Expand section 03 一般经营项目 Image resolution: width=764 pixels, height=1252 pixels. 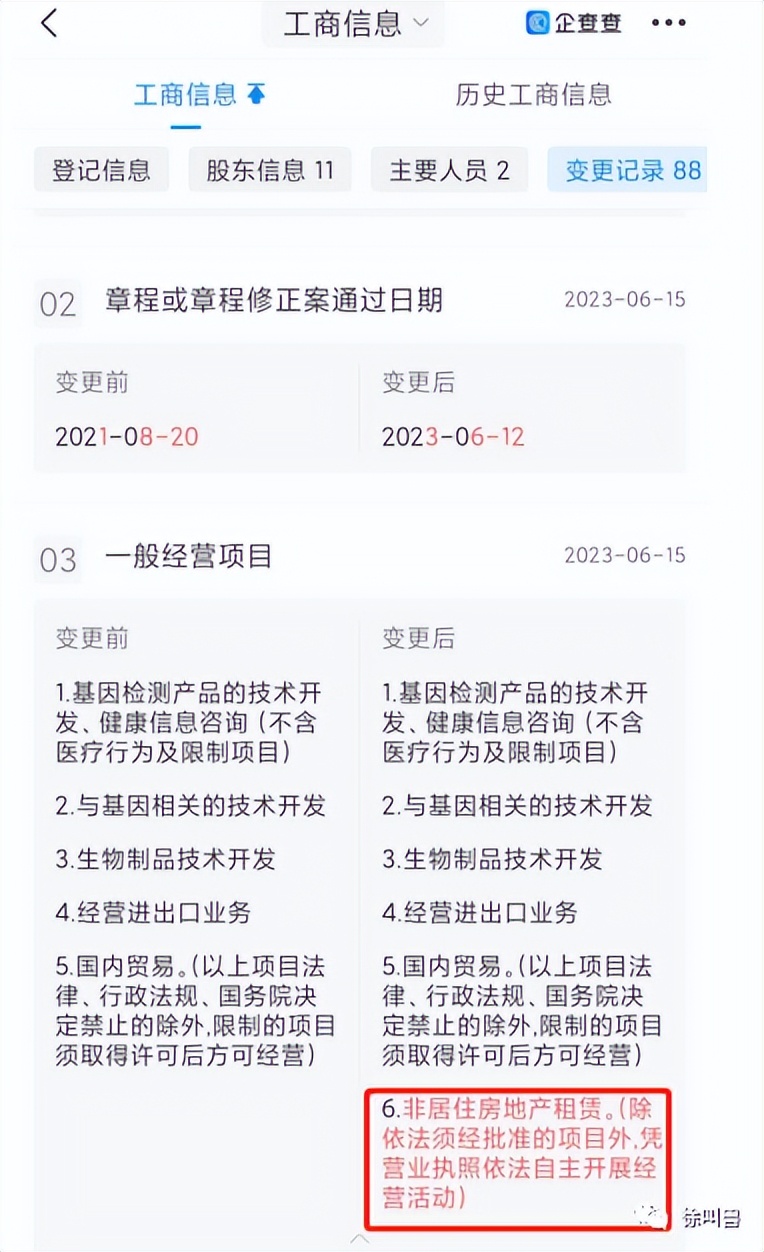pos(194,558)
